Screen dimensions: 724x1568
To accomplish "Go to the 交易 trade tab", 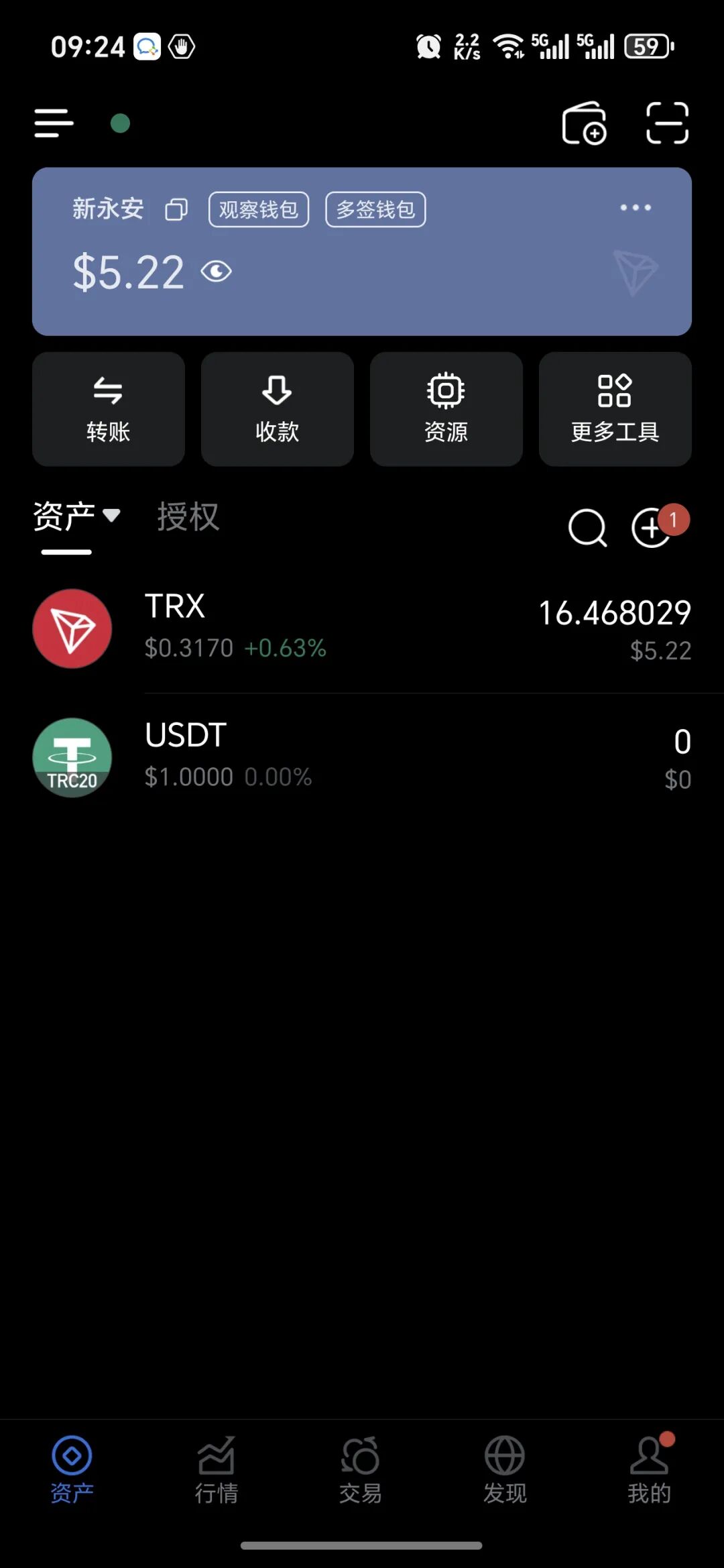I will coord(361,1470).
